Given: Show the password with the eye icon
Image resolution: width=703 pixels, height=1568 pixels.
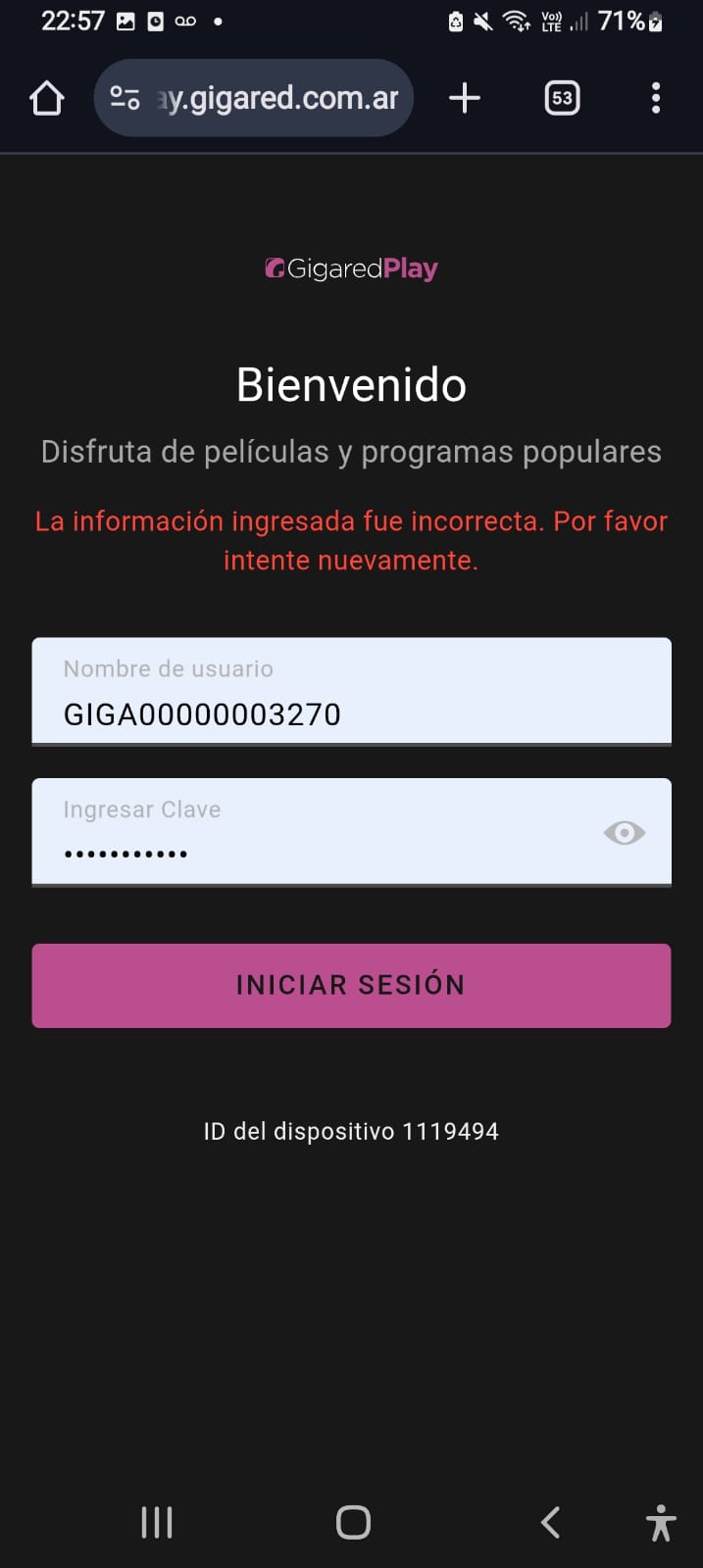Looking at the screenshot, I should [624, 833].
